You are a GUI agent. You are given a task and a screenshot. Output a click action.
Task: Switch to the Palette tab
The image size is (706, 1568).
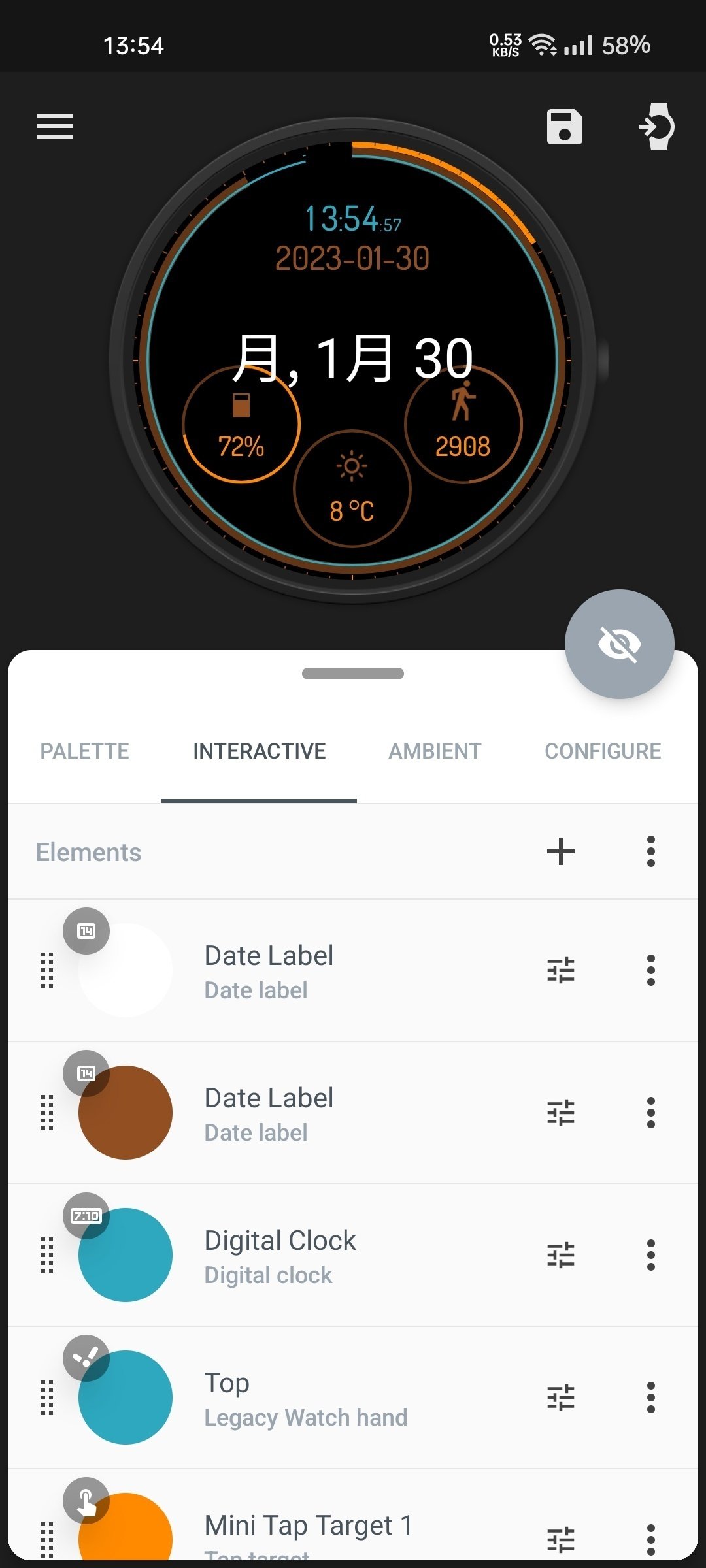85,751
